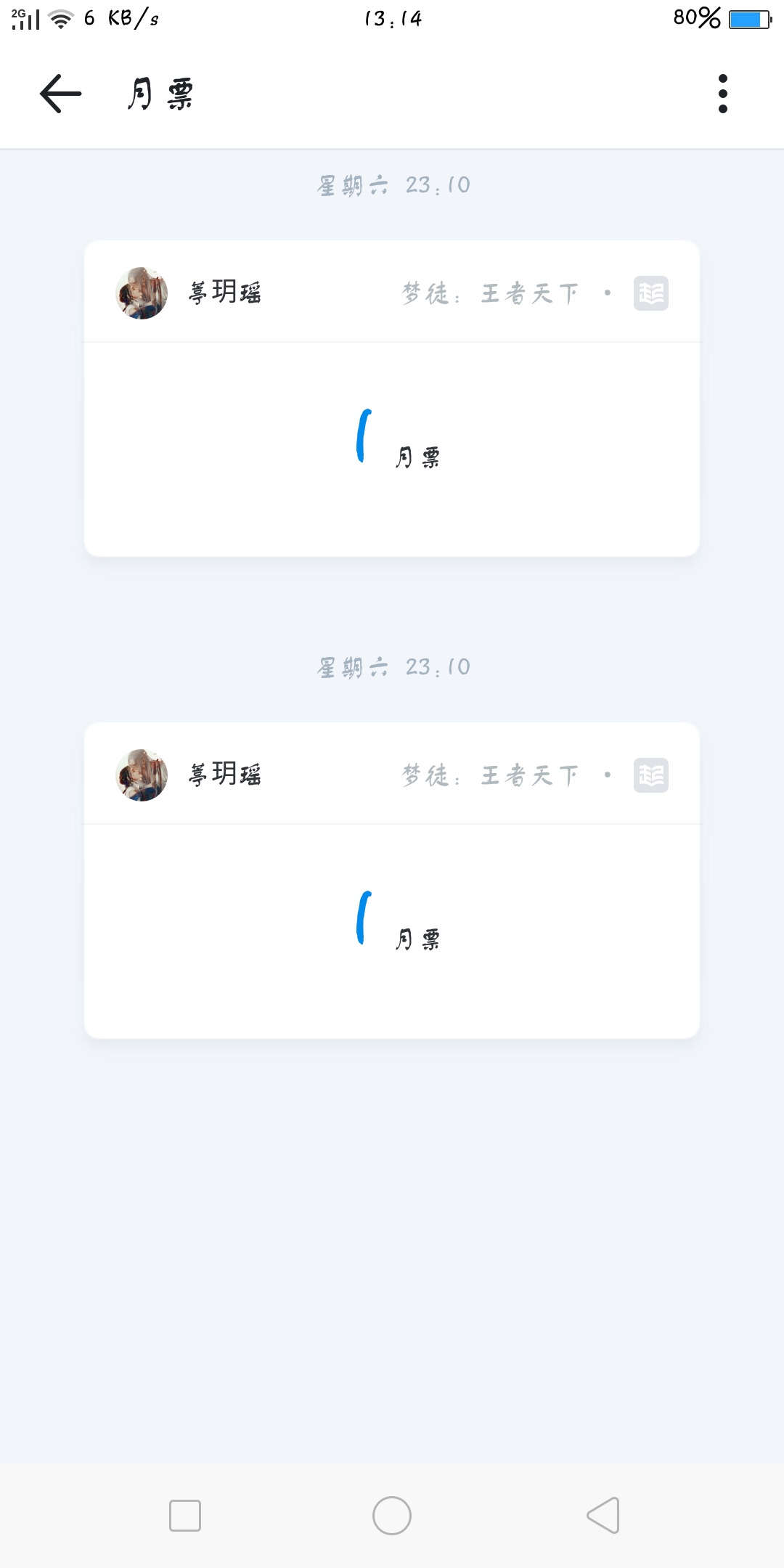Open the three-dot overflow menu
784x1568 pixels.
tap(722, 94)
